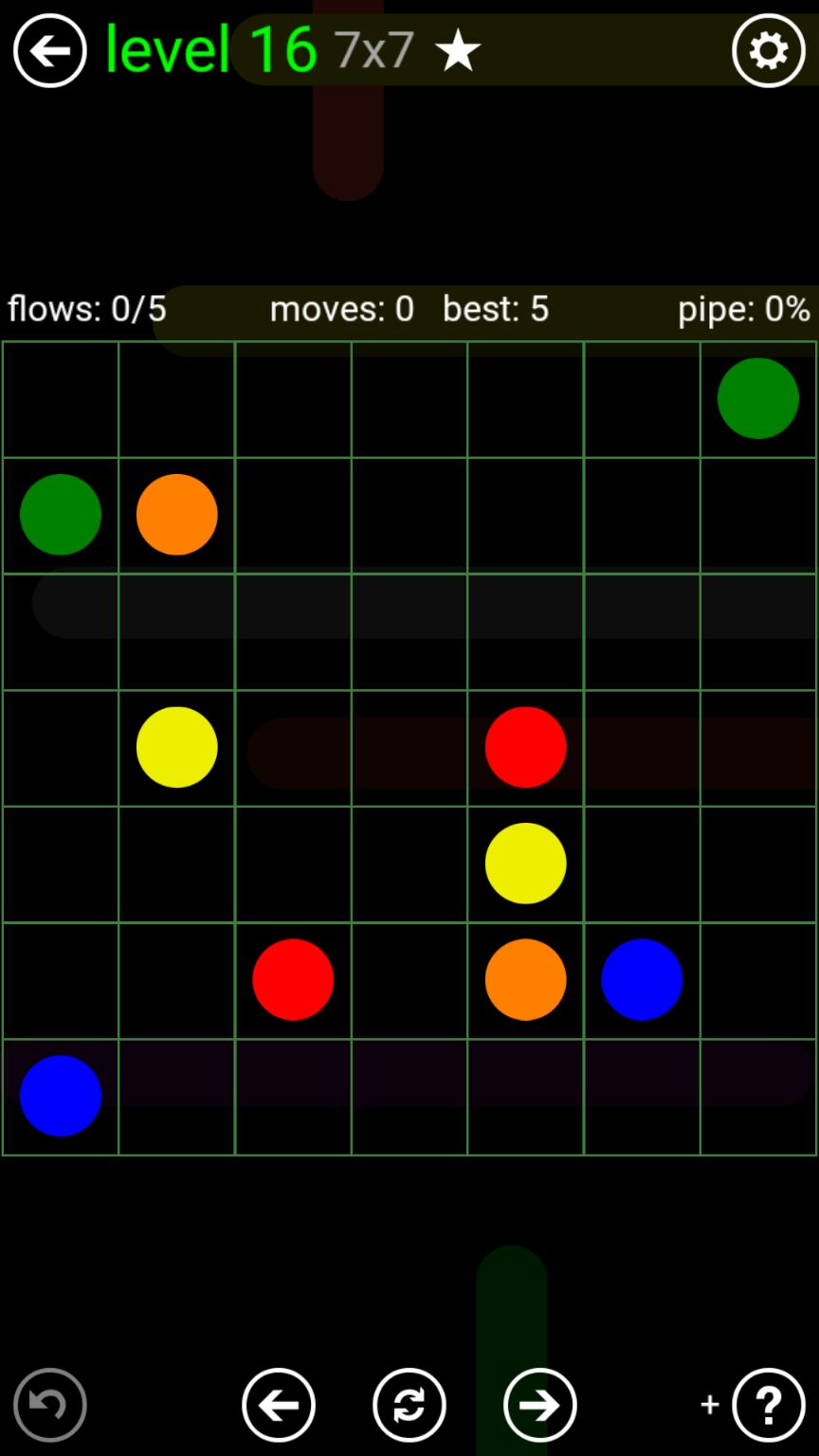Tap the green dot in the top-right cell
The image size is (819, 1456).
757,398
